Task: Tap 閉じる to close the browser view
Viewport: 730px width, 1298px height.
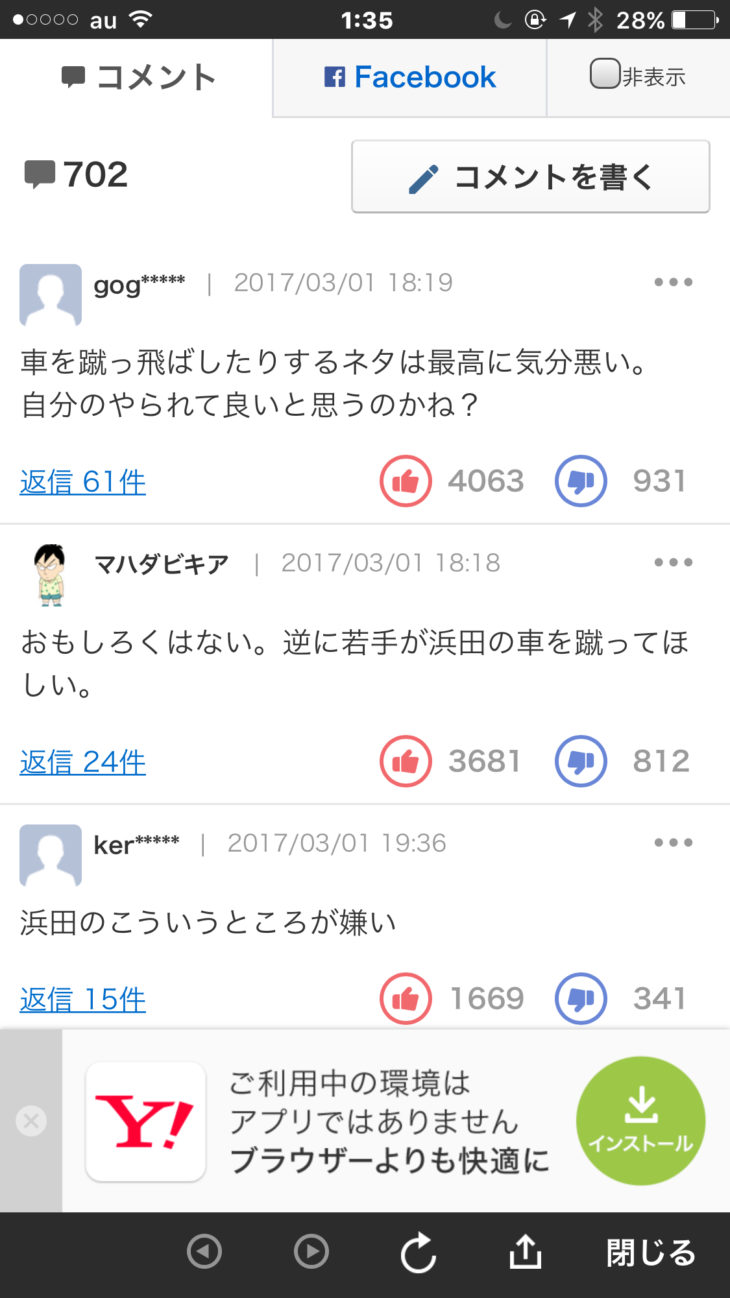Action: 650,1252
